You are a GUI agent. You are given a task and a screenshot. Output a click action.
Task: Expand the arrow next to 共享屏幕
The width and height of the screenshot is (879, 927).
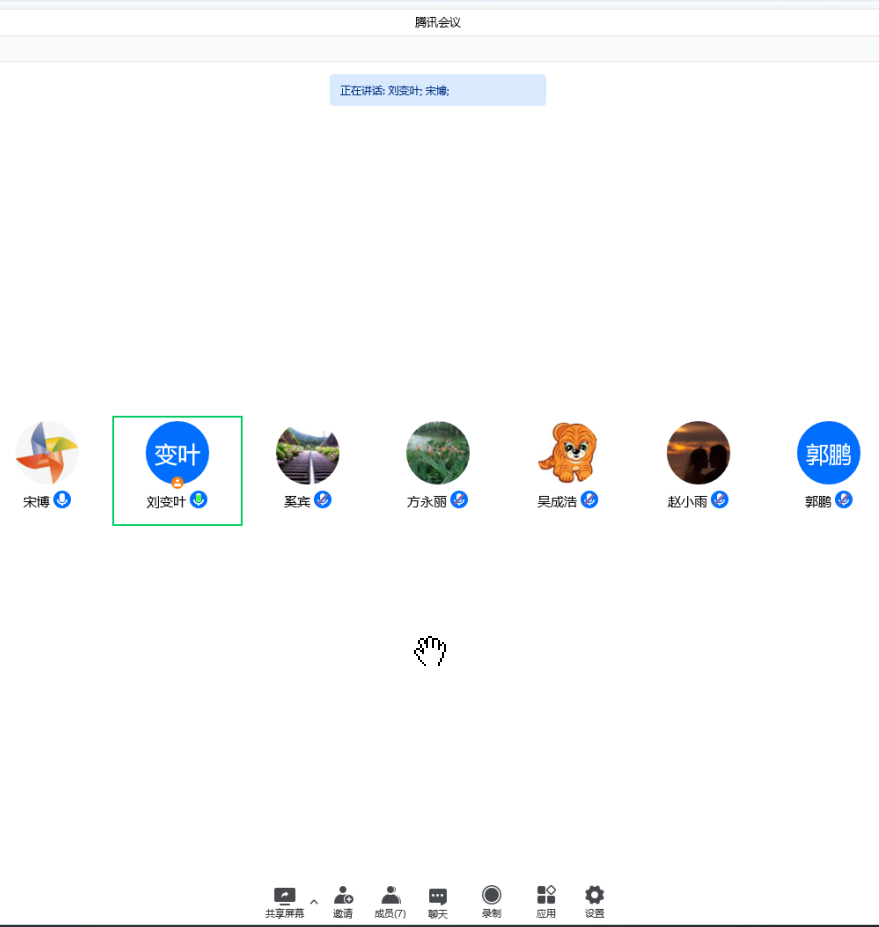point(314,901)
